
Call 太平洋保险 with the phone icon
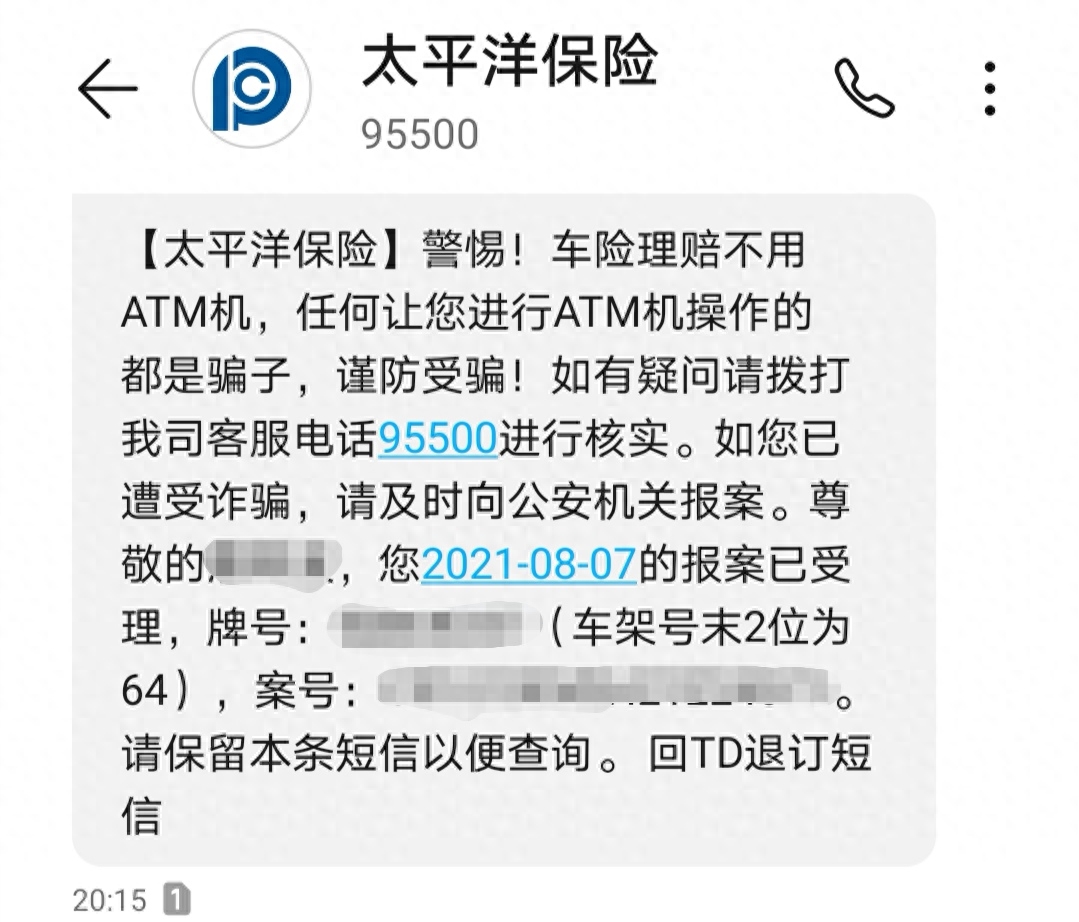(864, 88)
